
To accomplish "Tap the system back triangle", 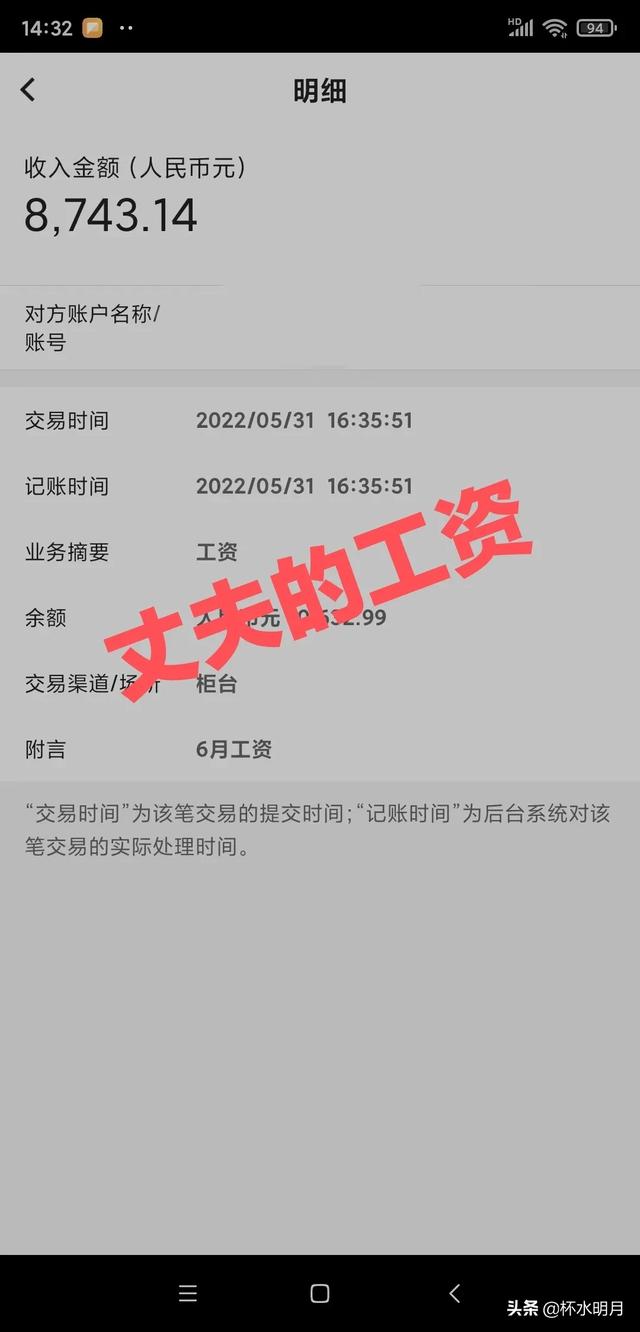I will [454, 1293].
